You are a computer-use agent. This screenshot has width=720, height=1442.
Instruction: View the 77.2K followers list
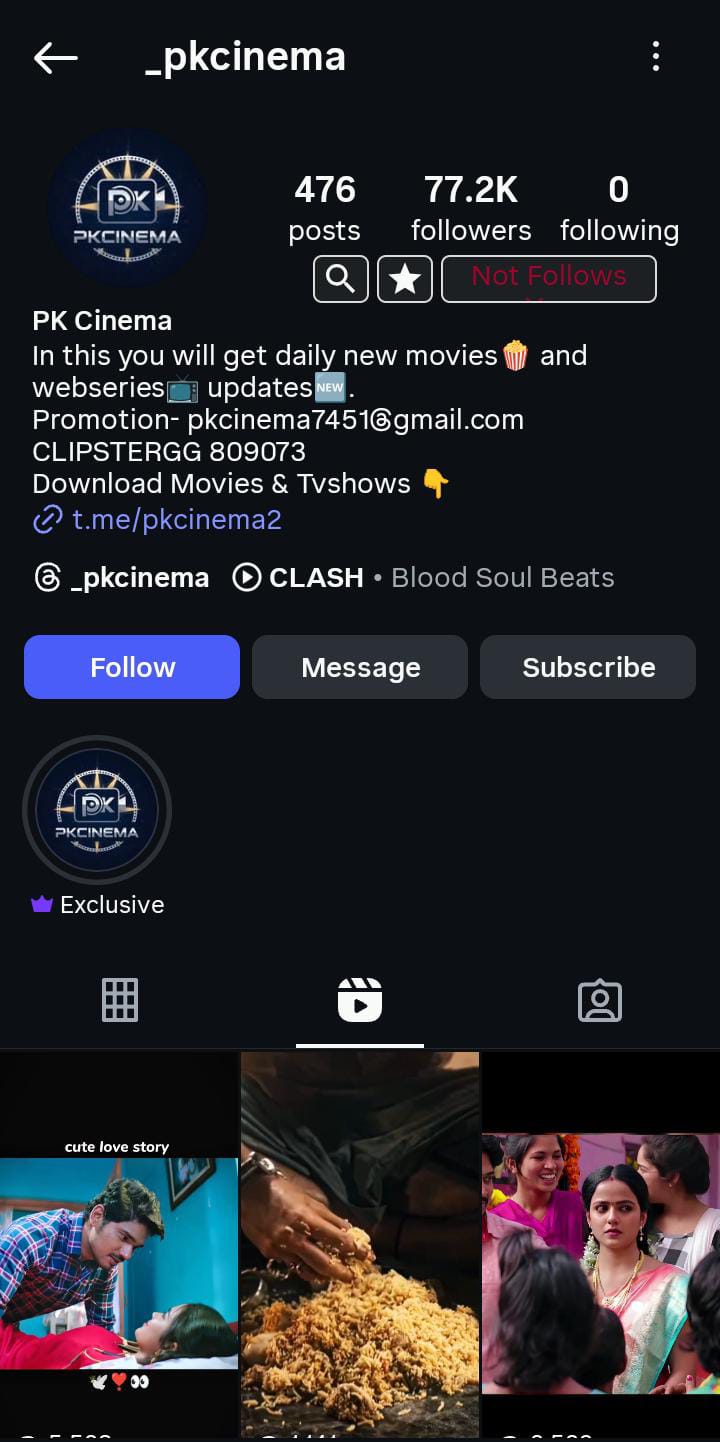pyautogui.click(x=471, y=208)
